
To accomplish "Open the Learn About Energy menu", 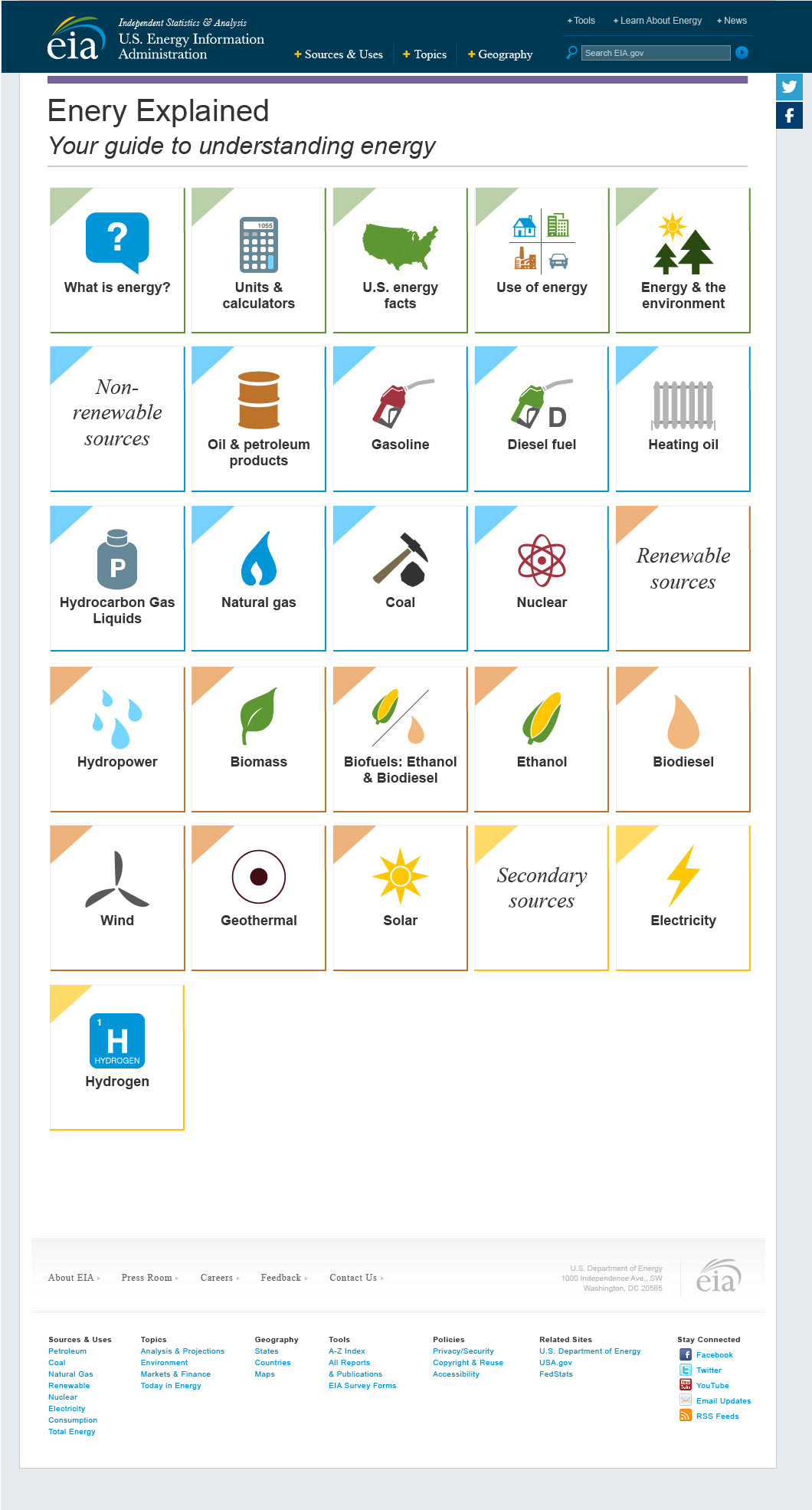I will (x=658, y=21).
